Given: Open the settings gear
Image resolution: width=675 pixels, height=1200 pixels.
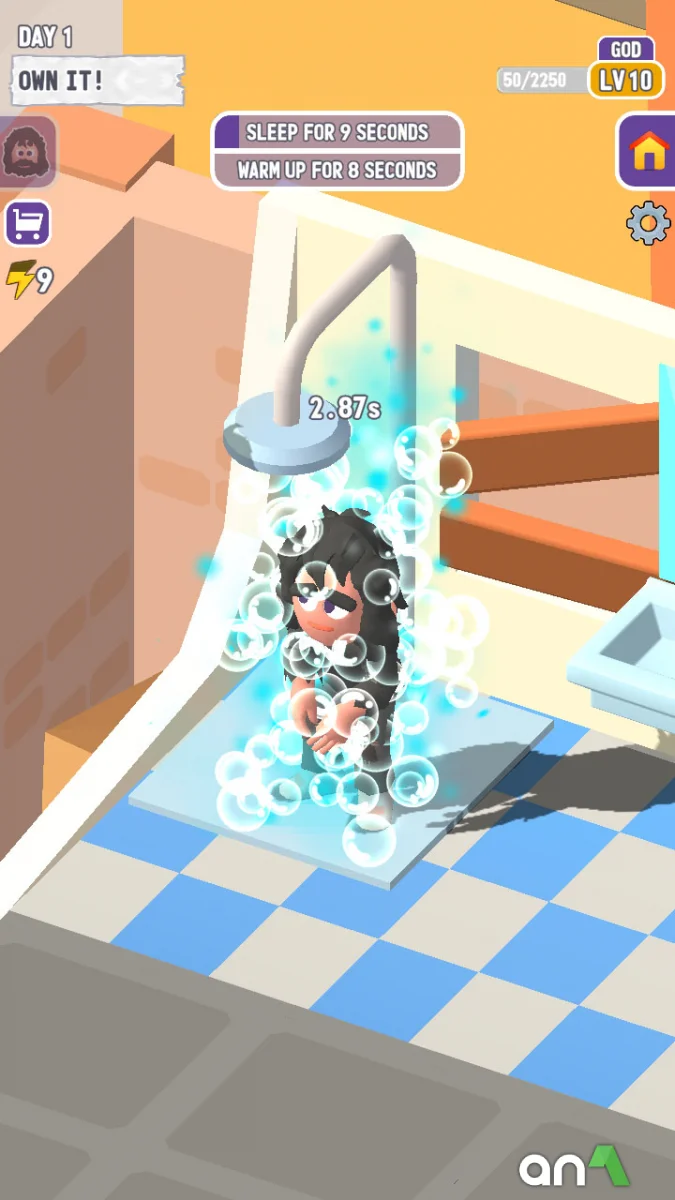Looking at the screenshot, I should 648,223.
